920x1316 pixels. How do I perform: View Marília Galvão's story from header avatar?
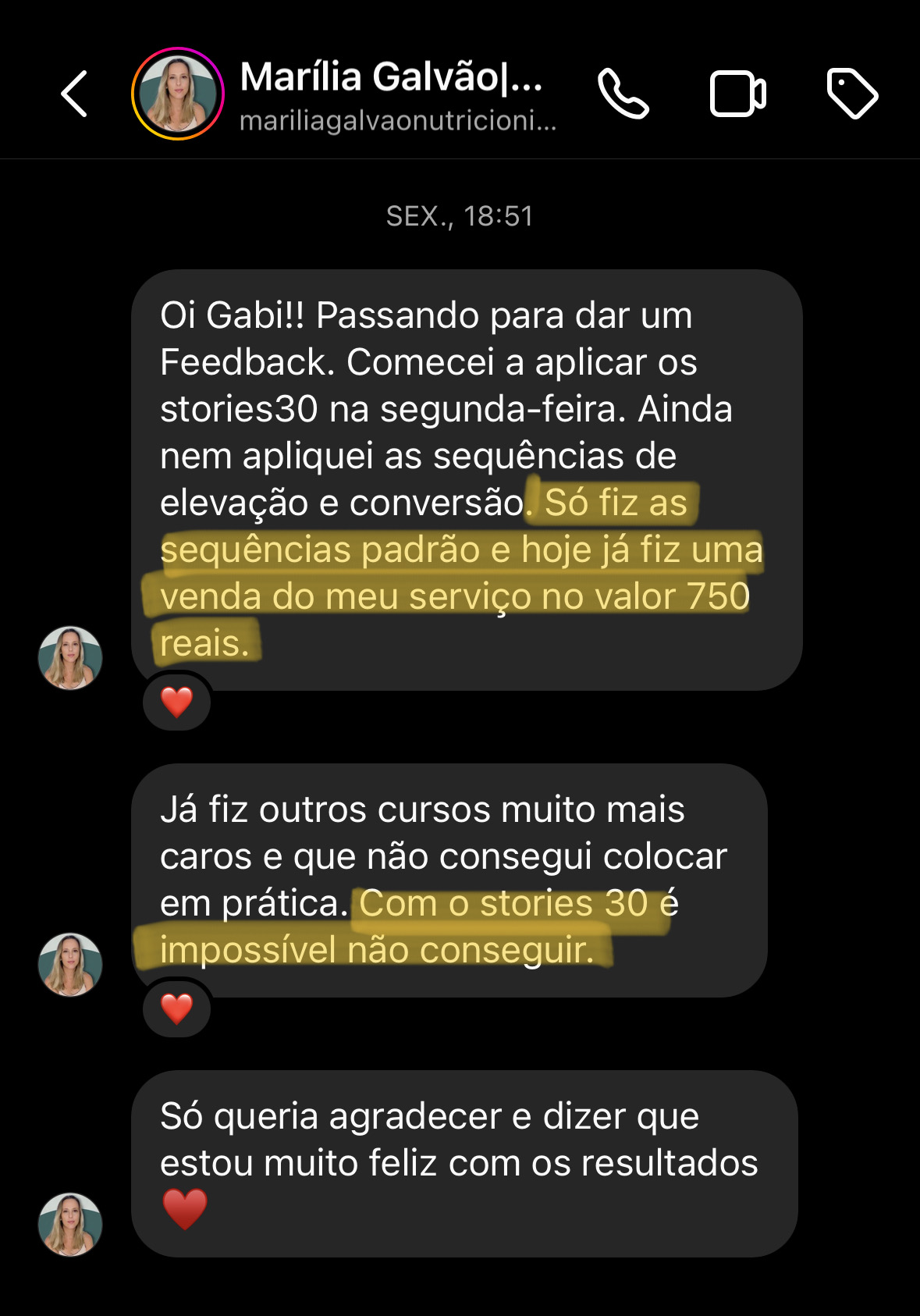click(178, 94)
